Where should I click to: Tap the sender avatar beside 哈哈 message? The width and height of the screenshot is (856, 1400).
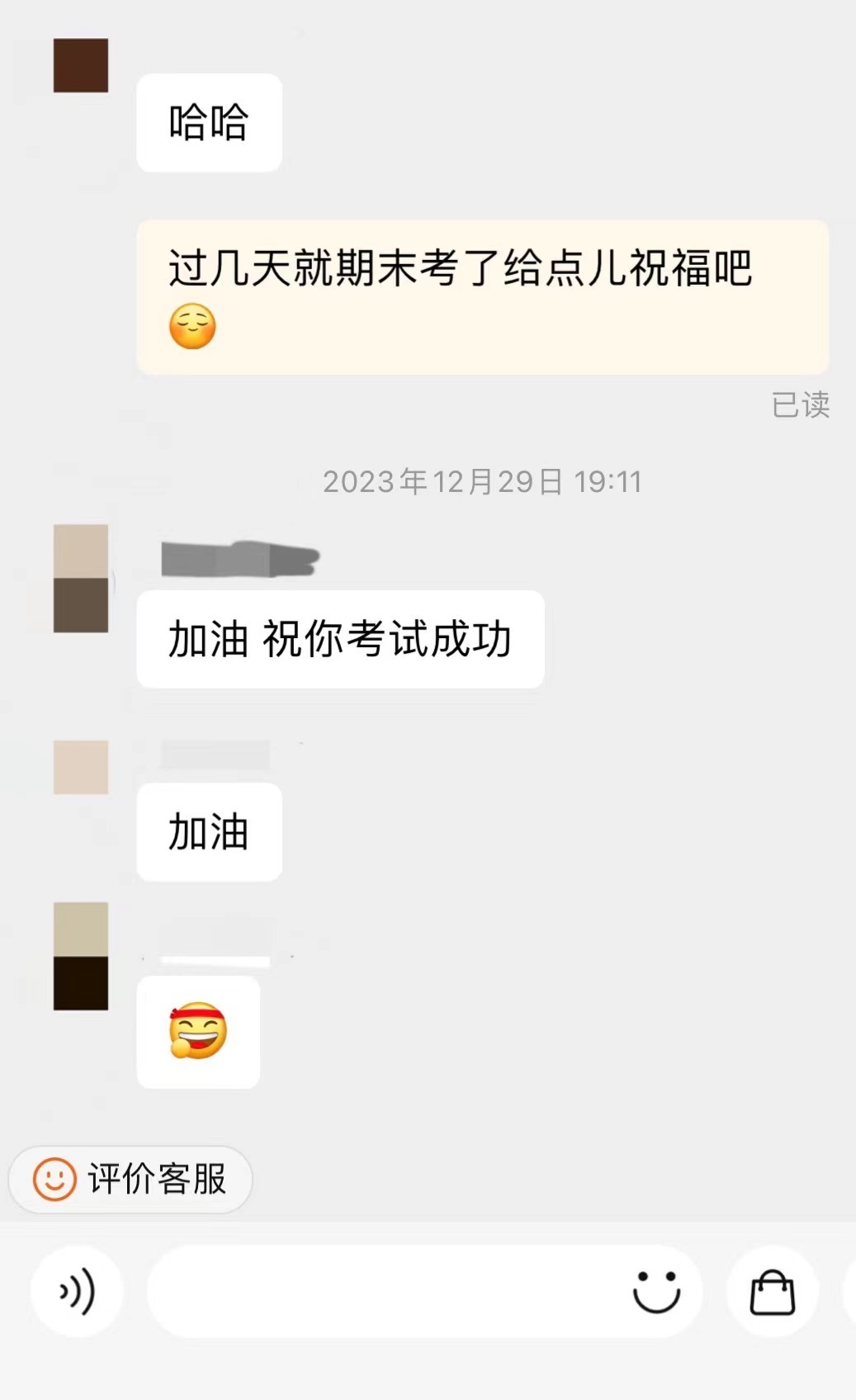click(80, 66)
